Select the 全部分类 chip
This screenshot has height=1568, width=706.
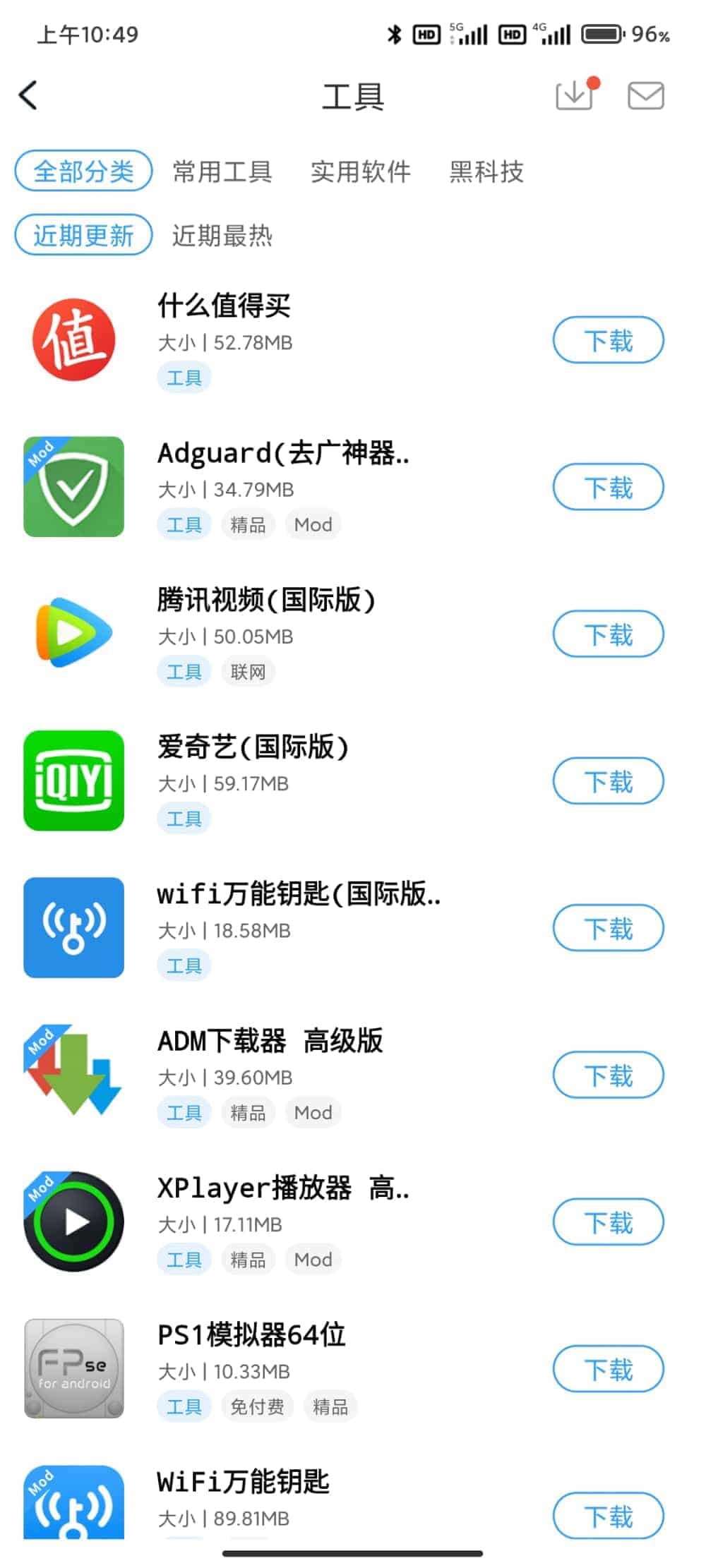(83, 171)
